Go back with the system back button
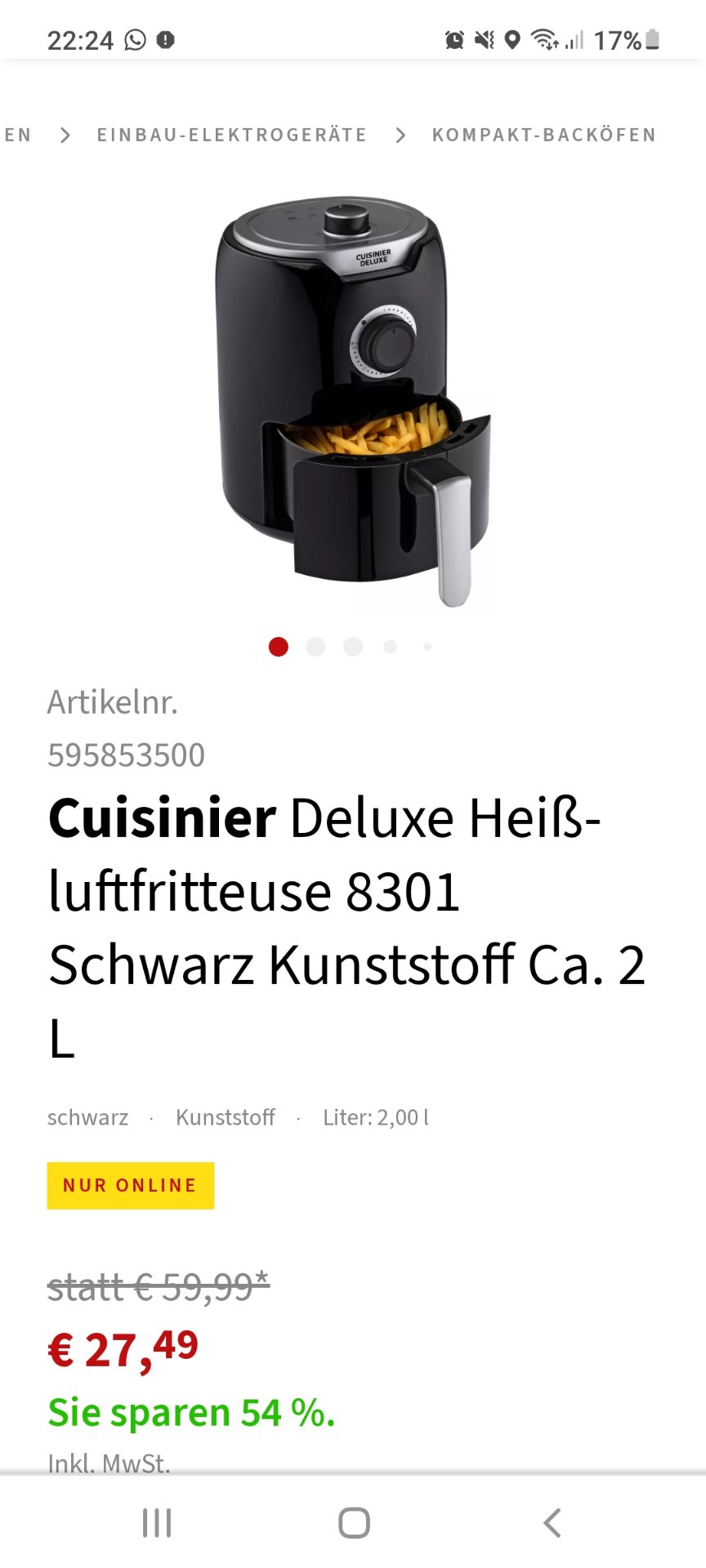The height and width of the screenshot is (1568, 706). tap(552, 1523)
